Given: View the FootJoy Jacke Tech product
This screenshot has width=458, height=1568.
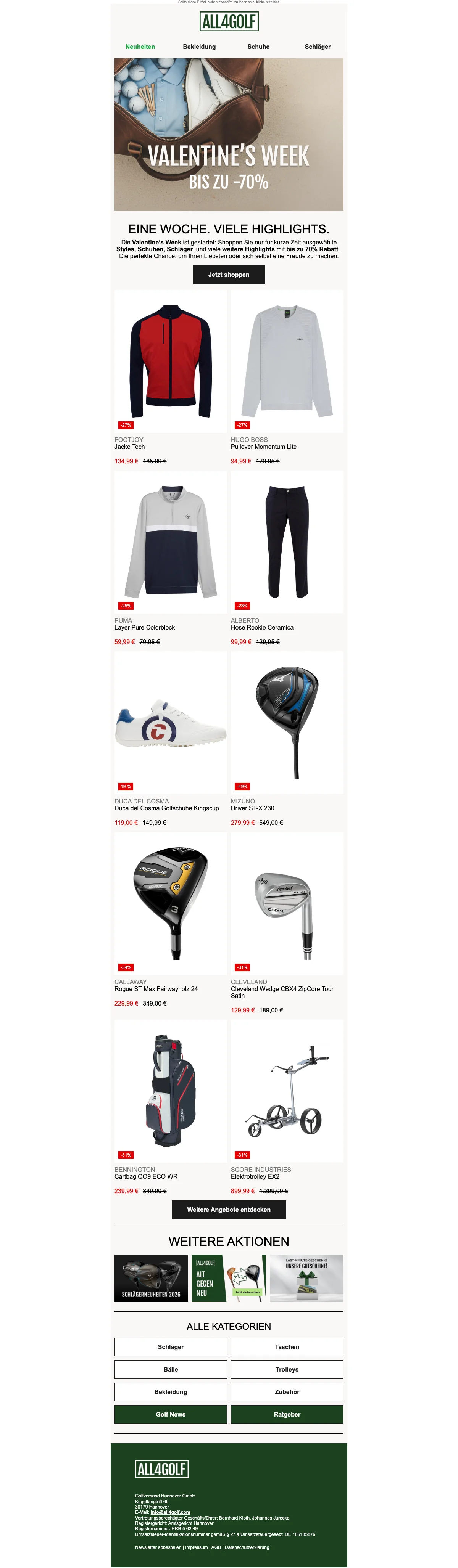Looking at the screenshot, I should 171,361.
